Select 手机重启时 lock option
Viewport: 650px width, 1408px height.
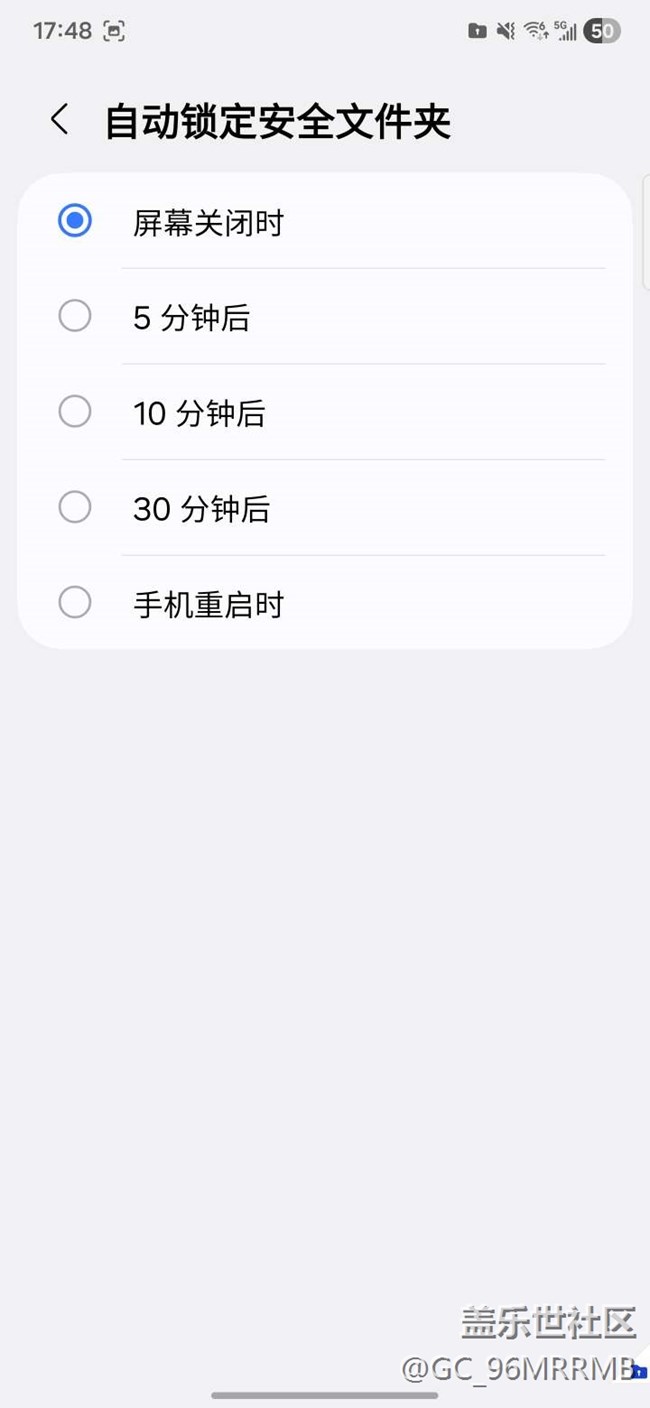(75, 603)
